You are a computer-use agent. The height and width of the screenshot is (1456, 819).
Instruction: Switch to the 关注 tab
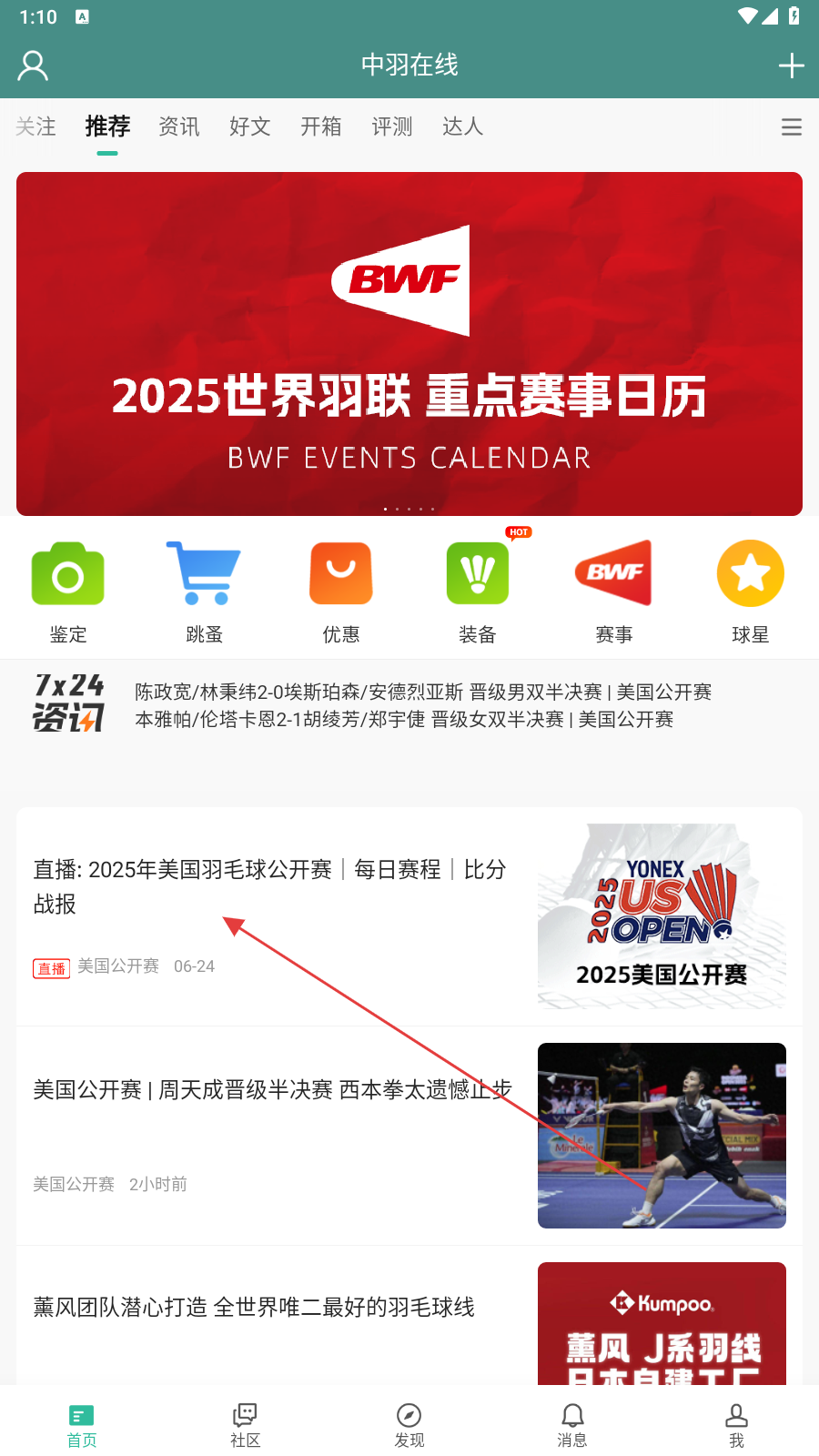click(x=36, y=126)
